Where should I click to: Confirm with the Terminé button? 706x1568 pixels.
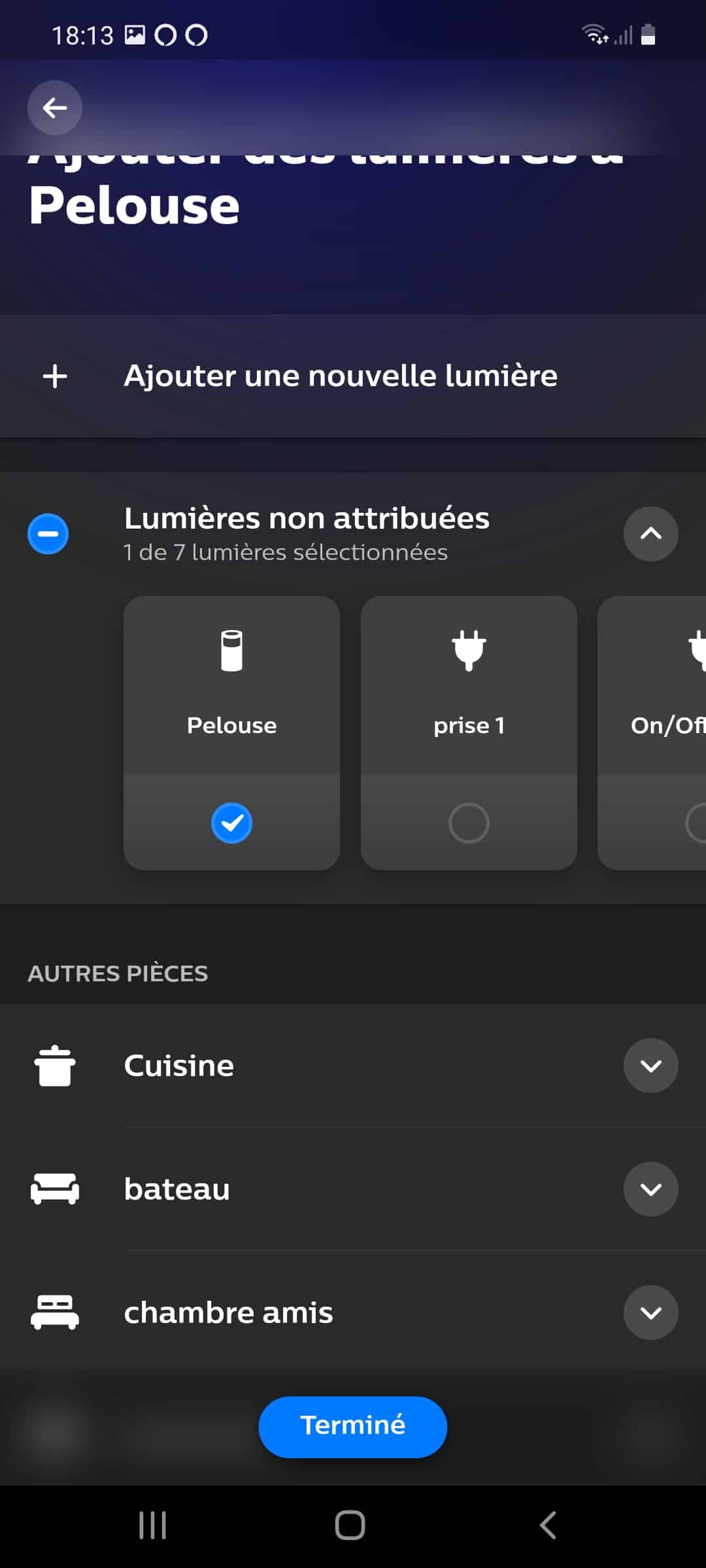click(353, 1427)
